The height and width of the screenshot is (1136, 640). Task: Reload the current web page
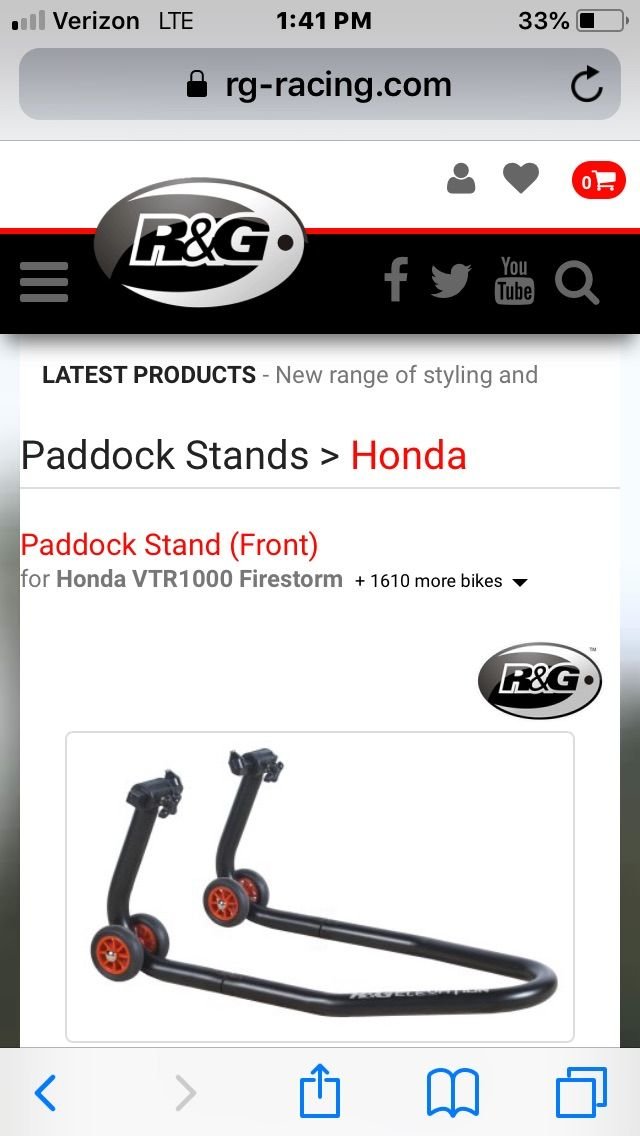coord(587,86)
